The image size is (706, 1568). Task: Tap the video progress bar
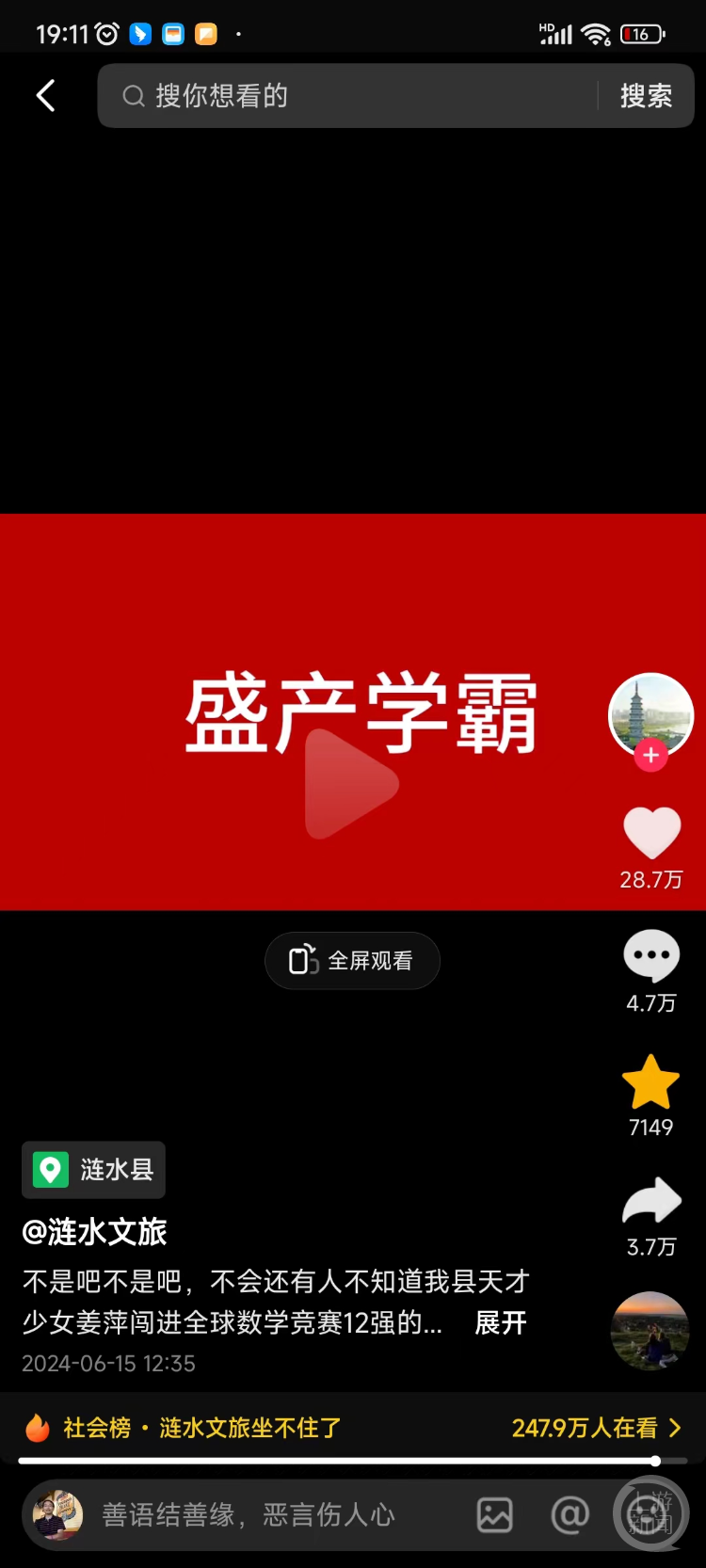pyautogui.click(x=339, y=1461)
